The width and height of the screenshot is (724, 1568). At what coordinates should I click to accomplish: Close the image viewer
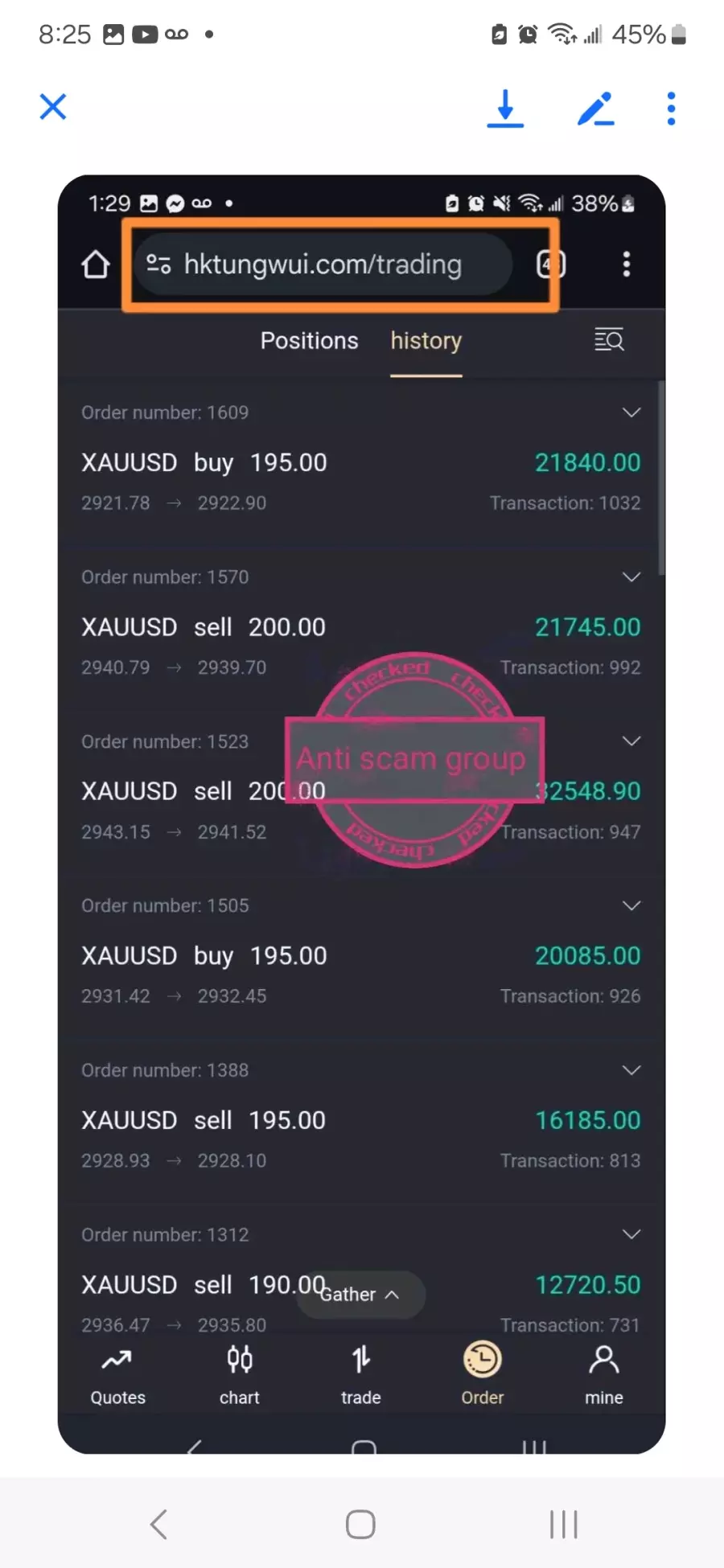53,107
